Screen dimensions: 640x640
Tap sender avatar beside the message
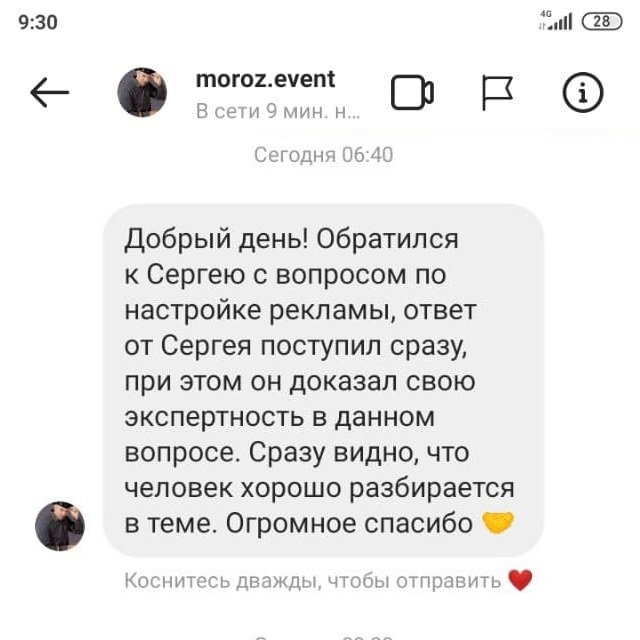point(60,526)
